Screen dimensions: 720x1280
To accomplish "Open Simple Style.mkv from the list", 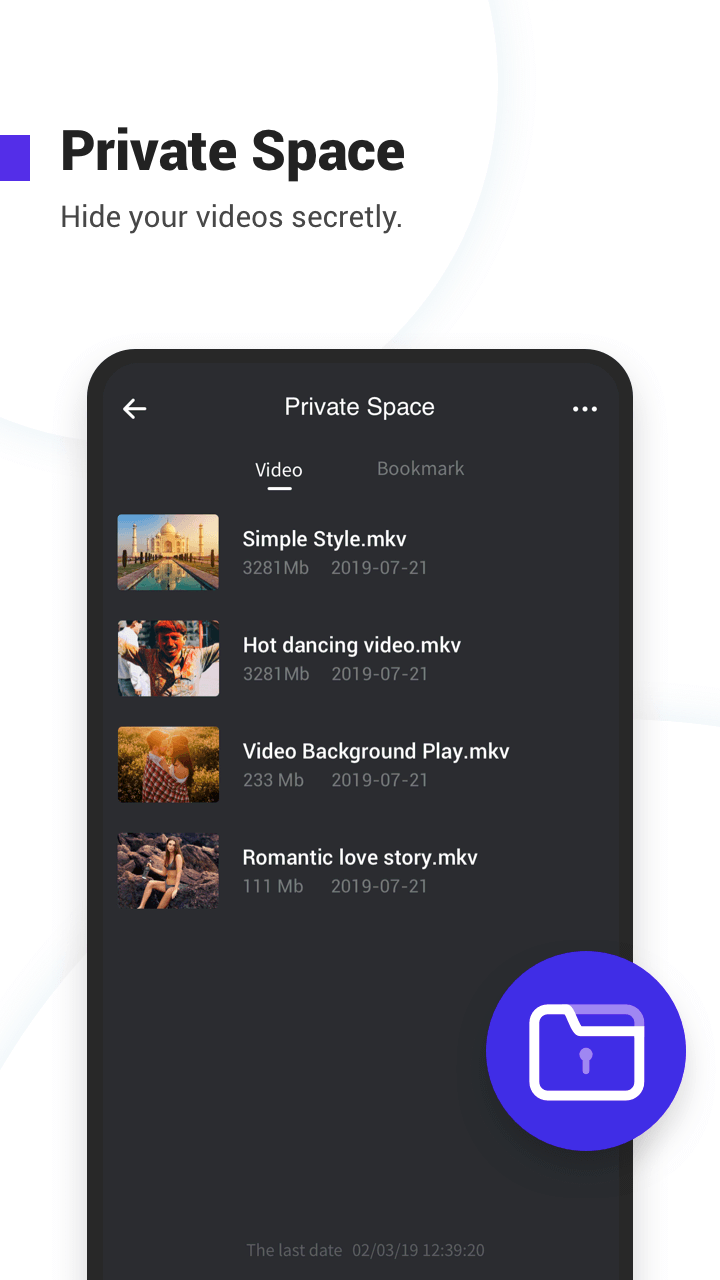I will coord(324,538).
